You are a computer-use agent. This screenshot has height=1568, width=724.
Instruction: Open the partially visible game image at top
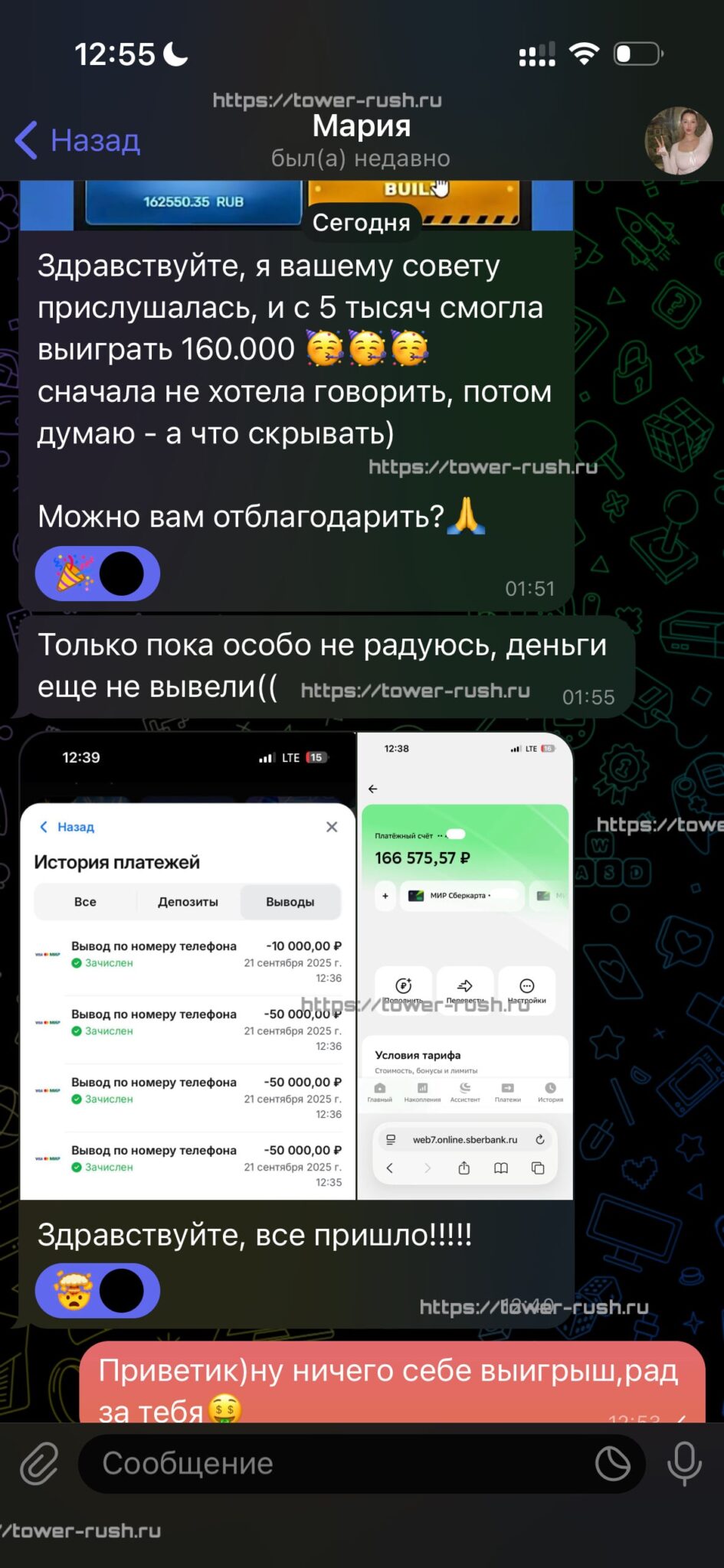point(296,205)
